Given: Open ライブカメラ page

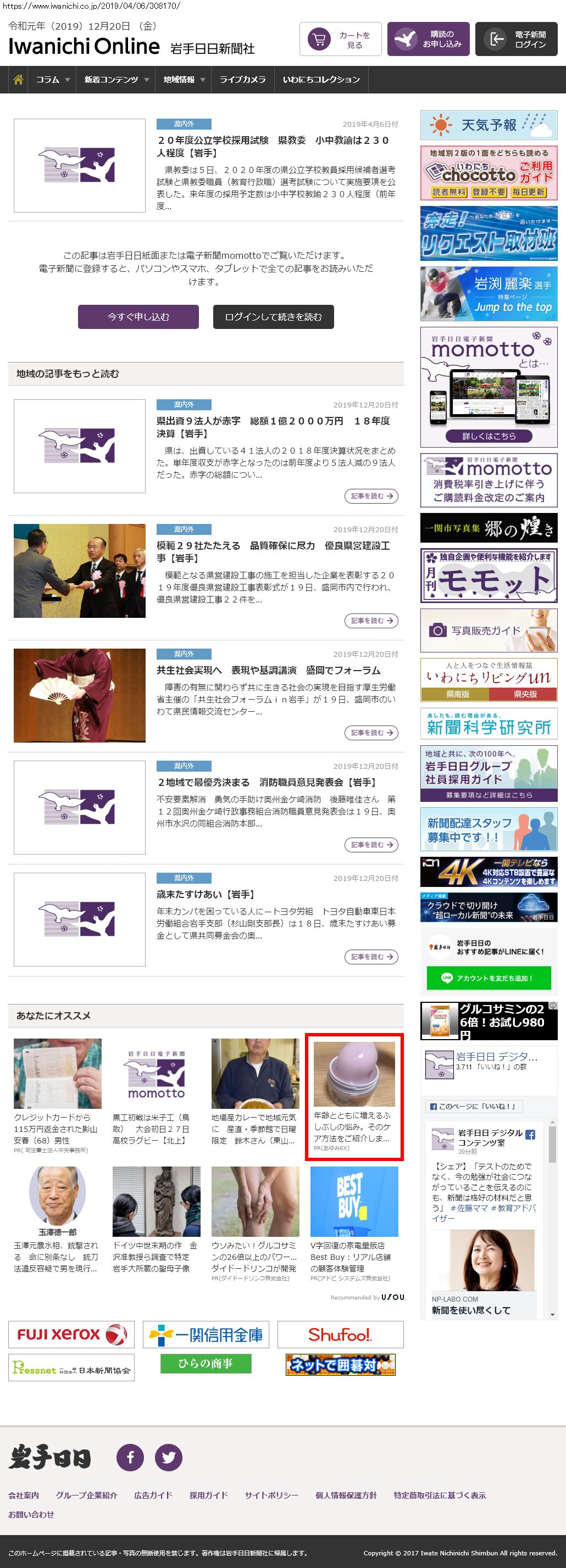Looking at the screenshot, I should [242, 80].
